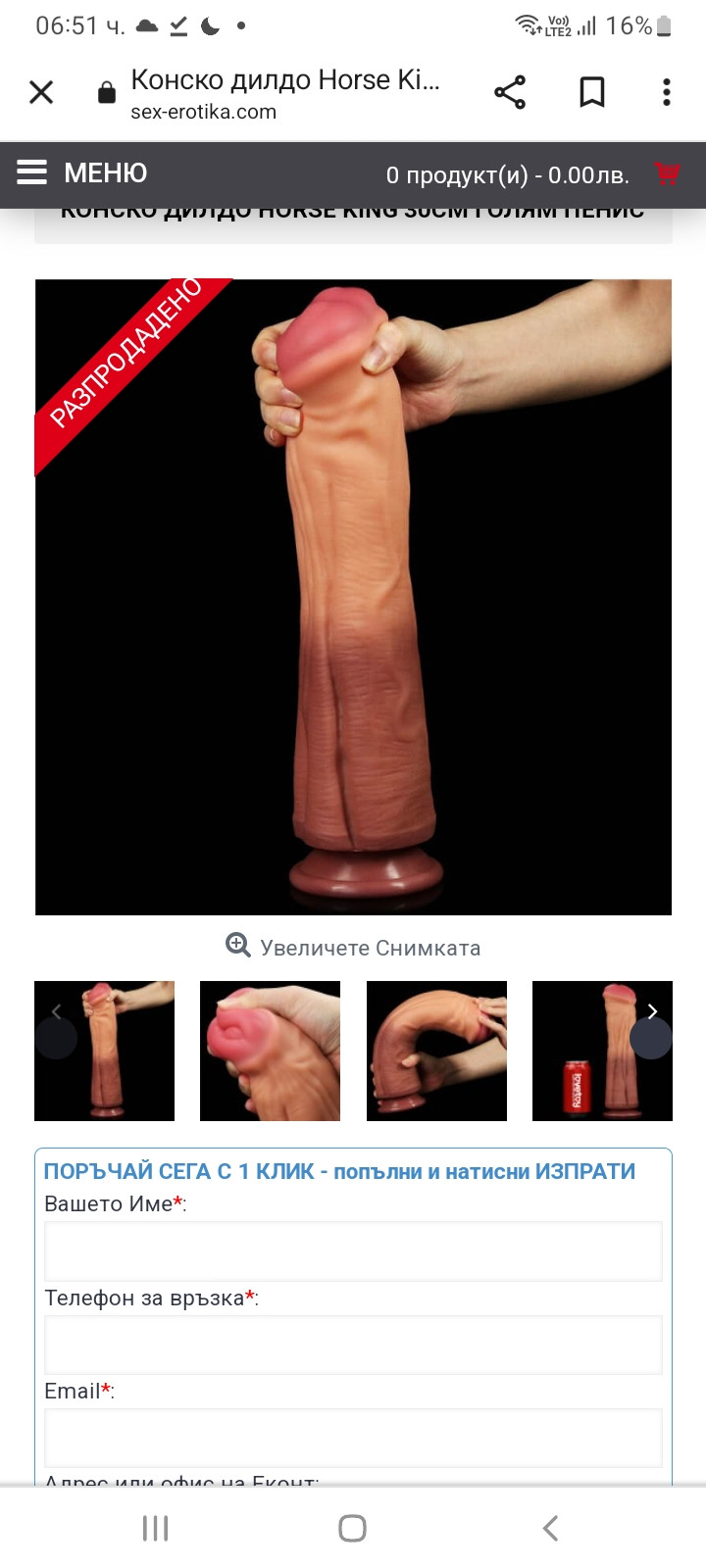Close the browser custom tab
Image resolution: width=706 pixels, height=1568 pixels.
pos(41,92)
